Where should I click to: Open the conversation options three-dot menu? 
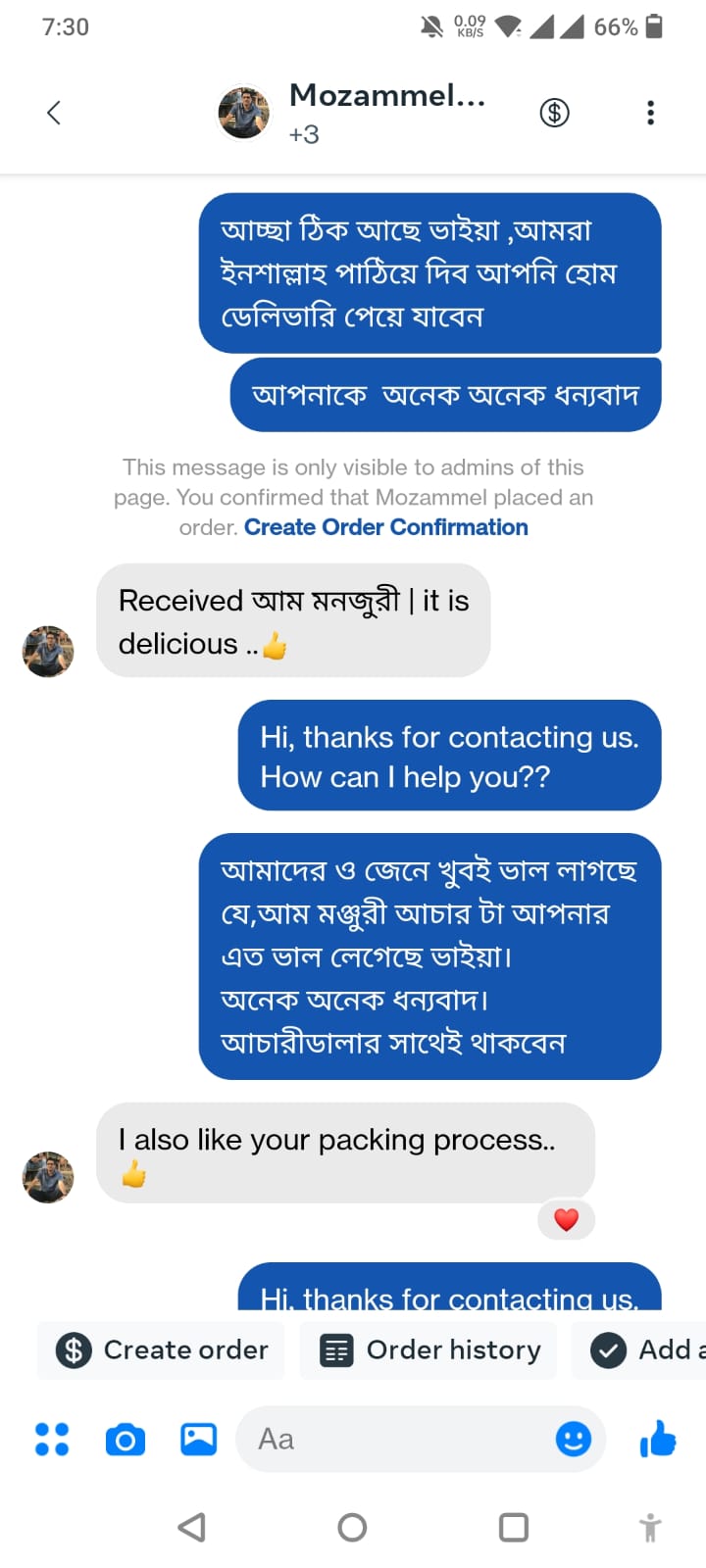click(x=650, y=112)
